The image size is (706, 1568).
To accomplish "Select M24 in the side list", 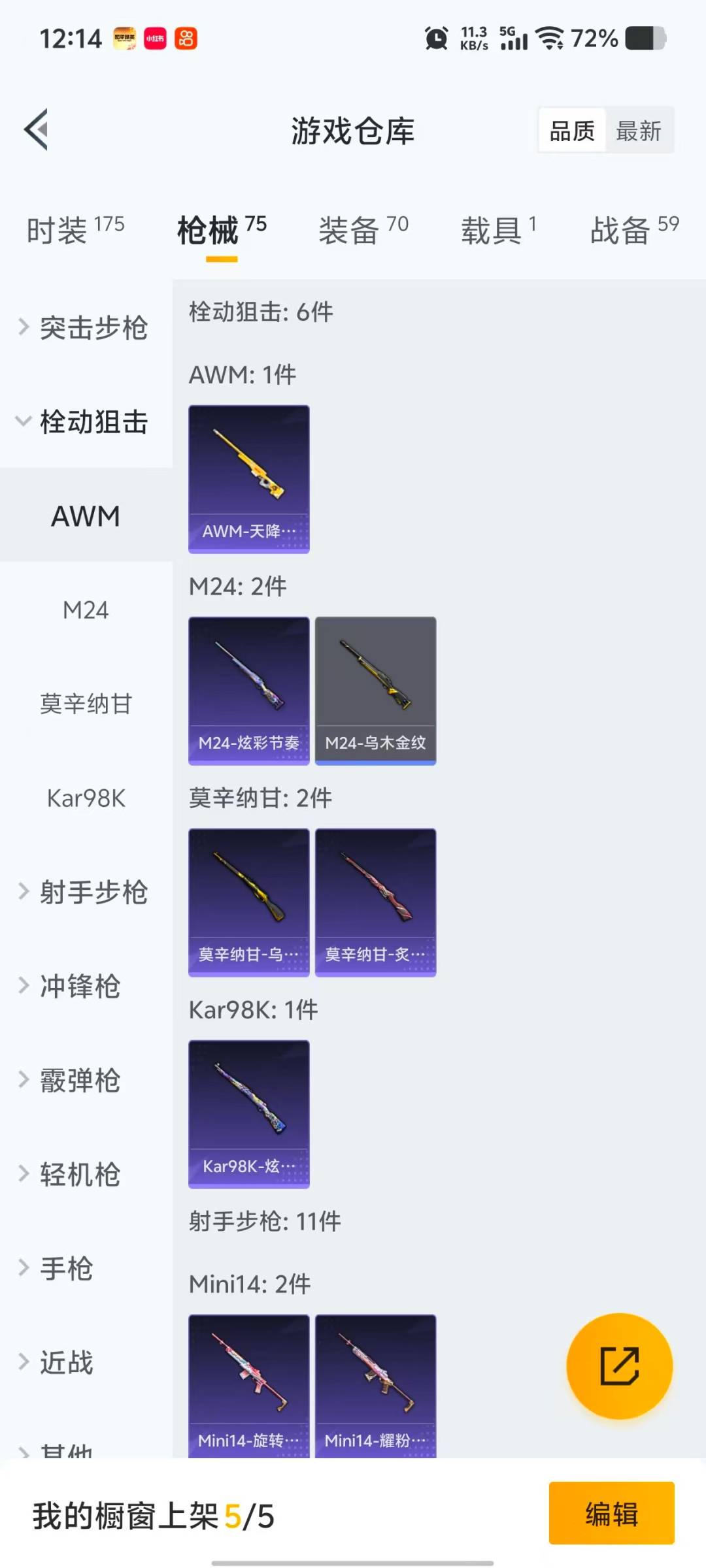I will click(86, 610).
